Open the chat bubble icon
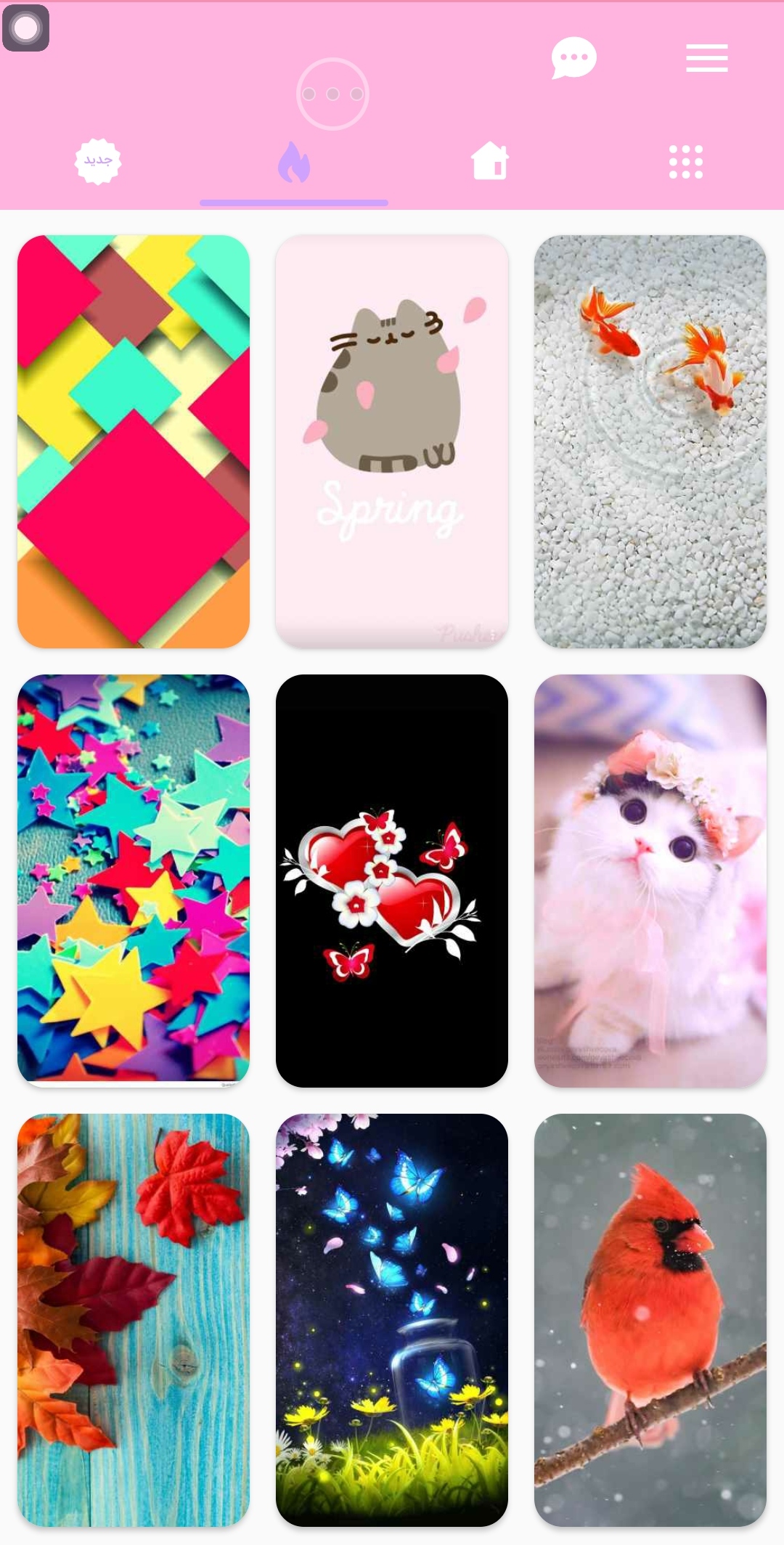This screenshot has height=1545, width=784. [x=573, y=58]
